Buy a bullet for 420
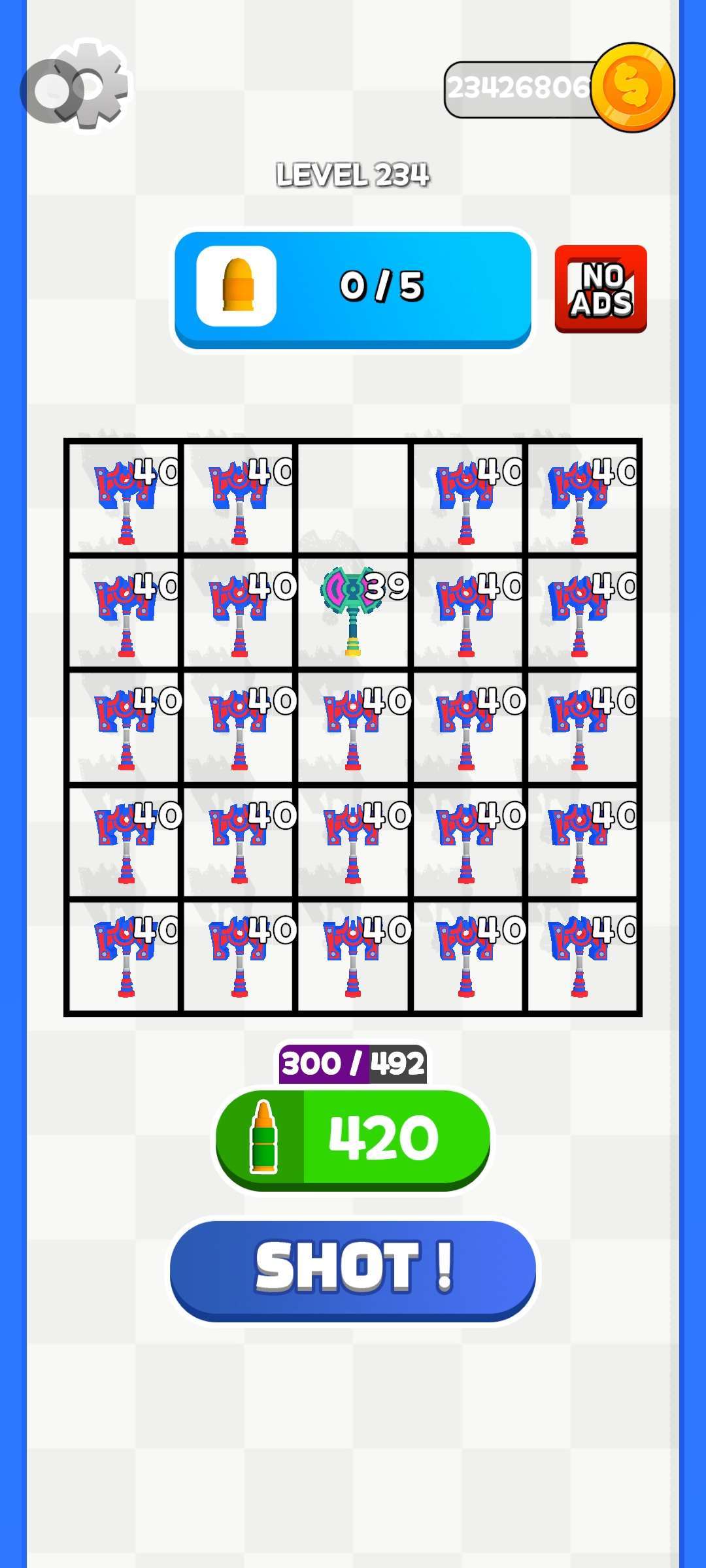706x1568 pixels. [x=352, y=1138]
